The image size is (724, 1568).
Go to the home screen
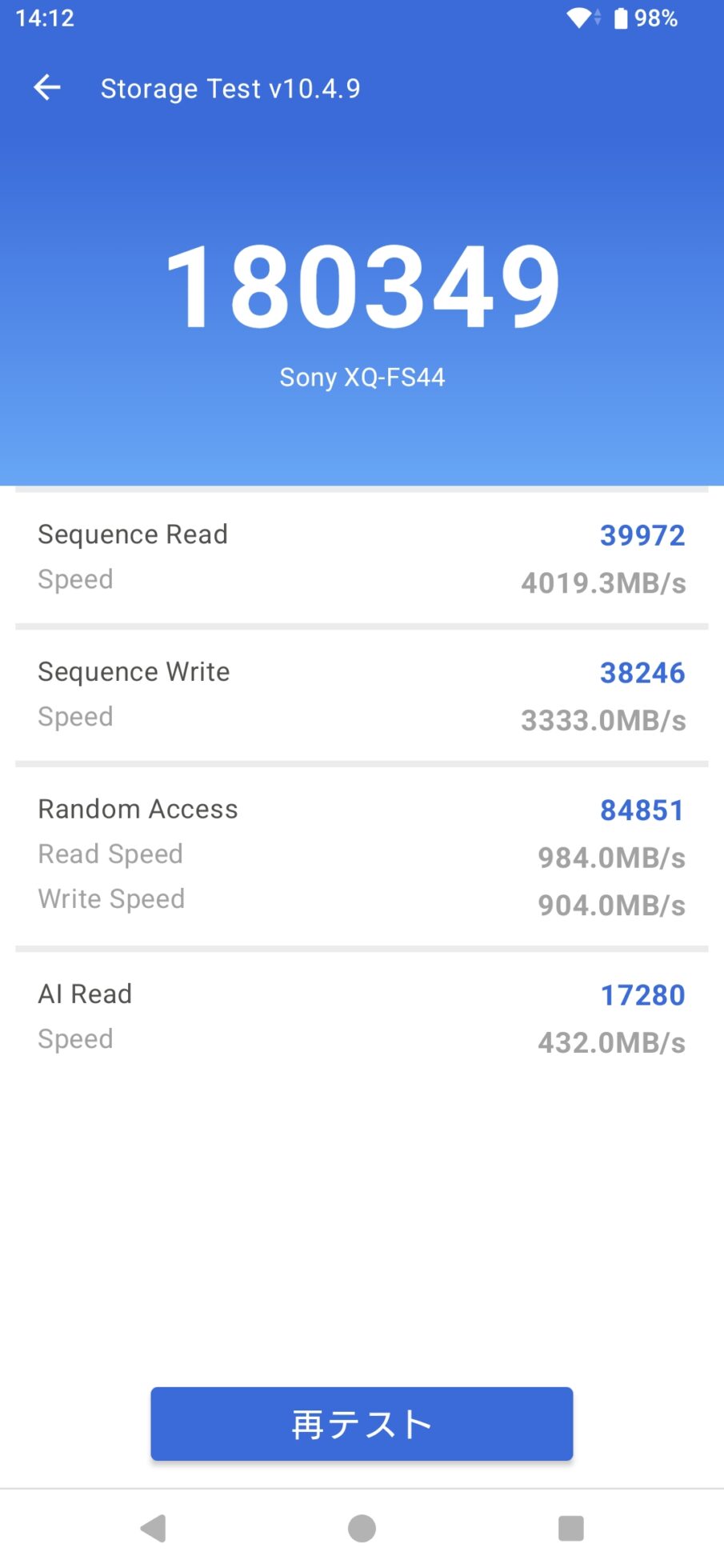[362, 1528]
